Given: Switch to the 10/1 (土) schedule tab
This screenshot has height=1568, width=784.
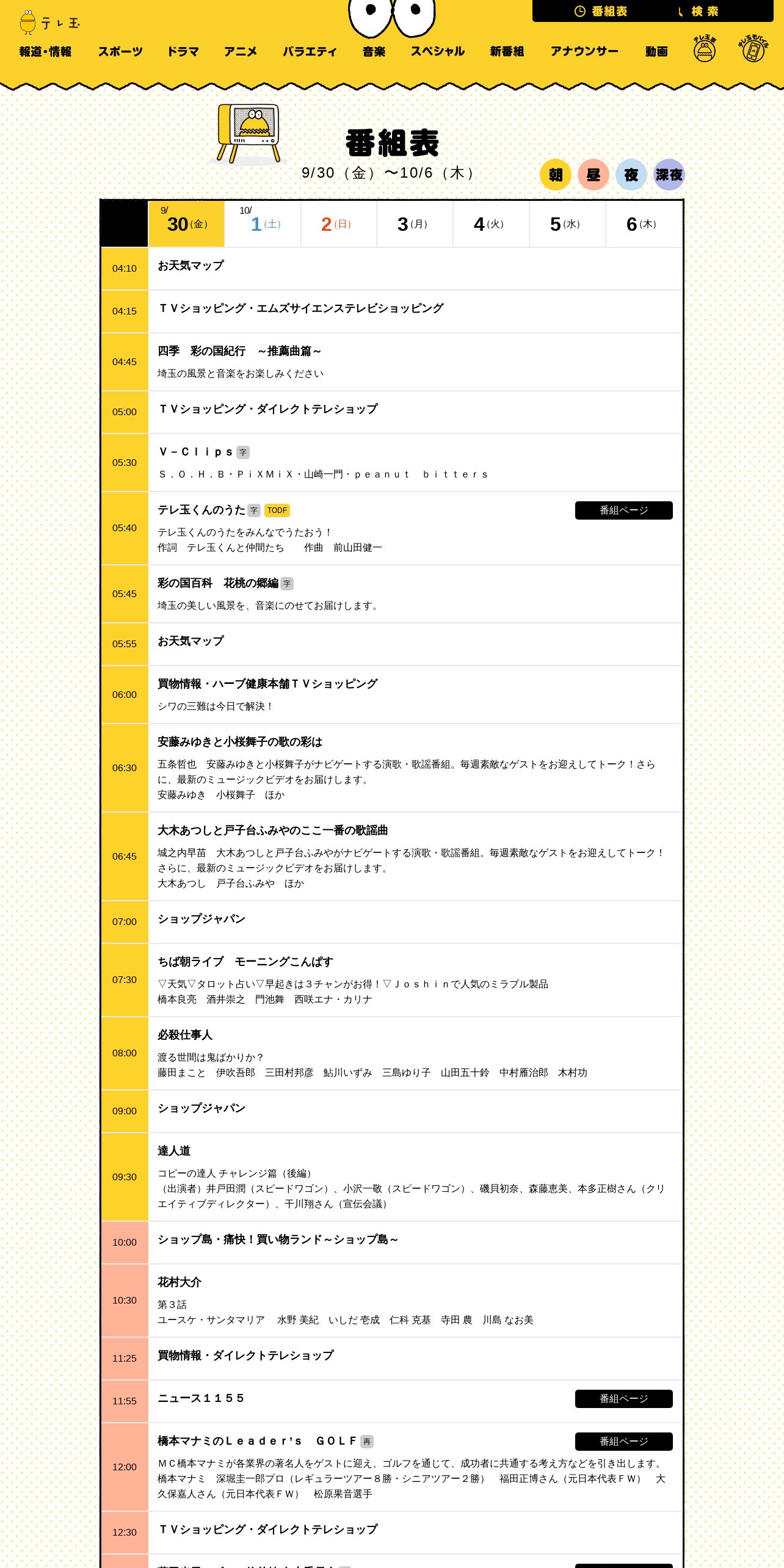Looking at the screenshot, I should point(263,223).
